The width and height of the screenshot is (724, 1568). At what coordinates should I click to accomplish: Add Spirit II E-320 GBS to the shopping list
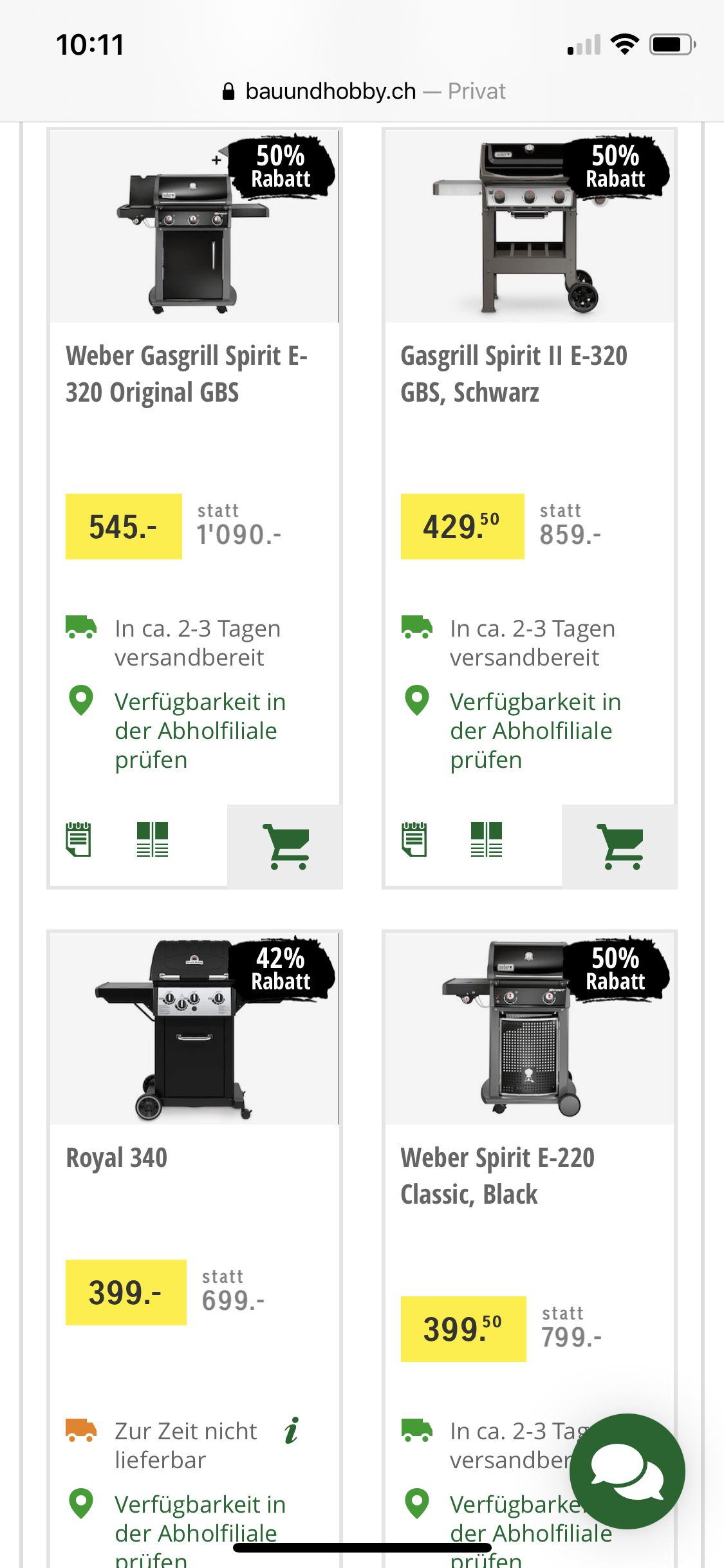414,839
